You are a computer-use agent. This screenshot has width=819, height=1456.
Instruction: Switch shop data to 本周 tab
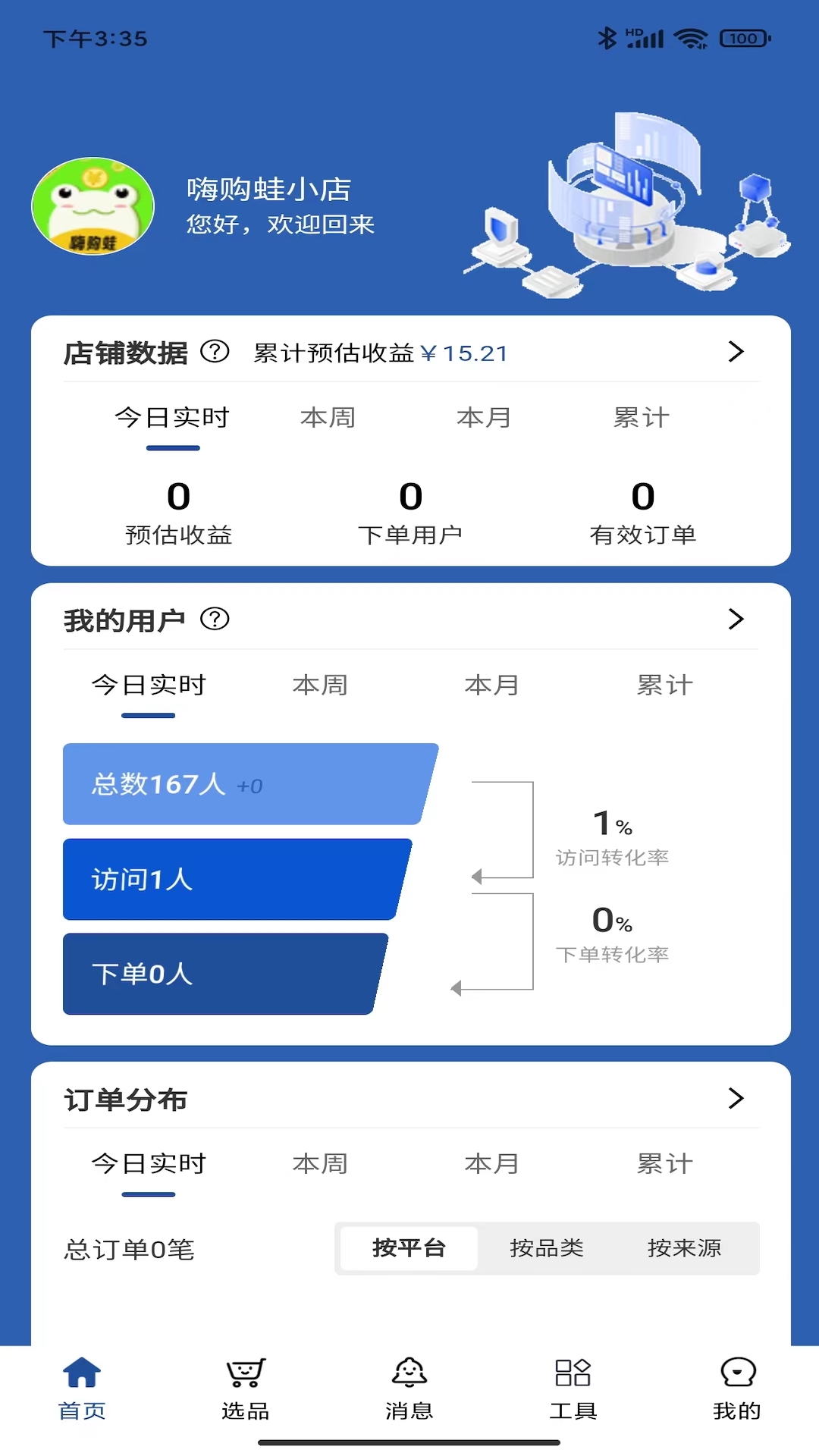pos(329,416)
